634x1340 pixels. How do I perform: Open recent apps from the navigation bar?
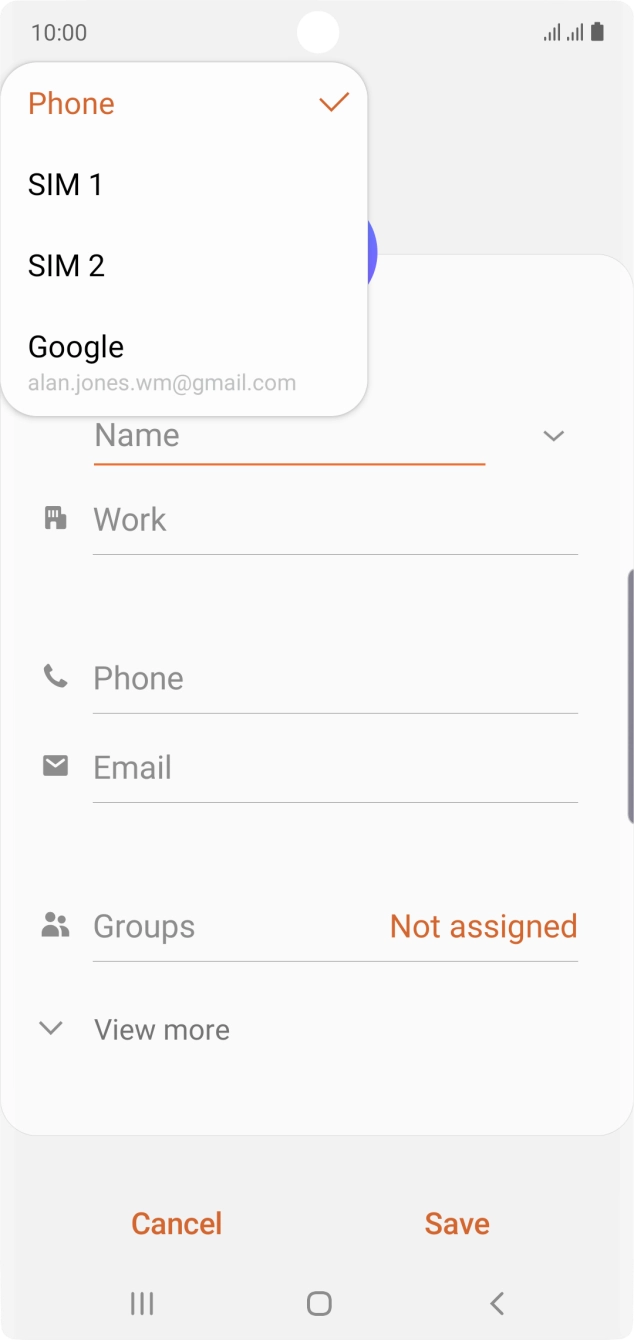click(x=142, y=1303)
